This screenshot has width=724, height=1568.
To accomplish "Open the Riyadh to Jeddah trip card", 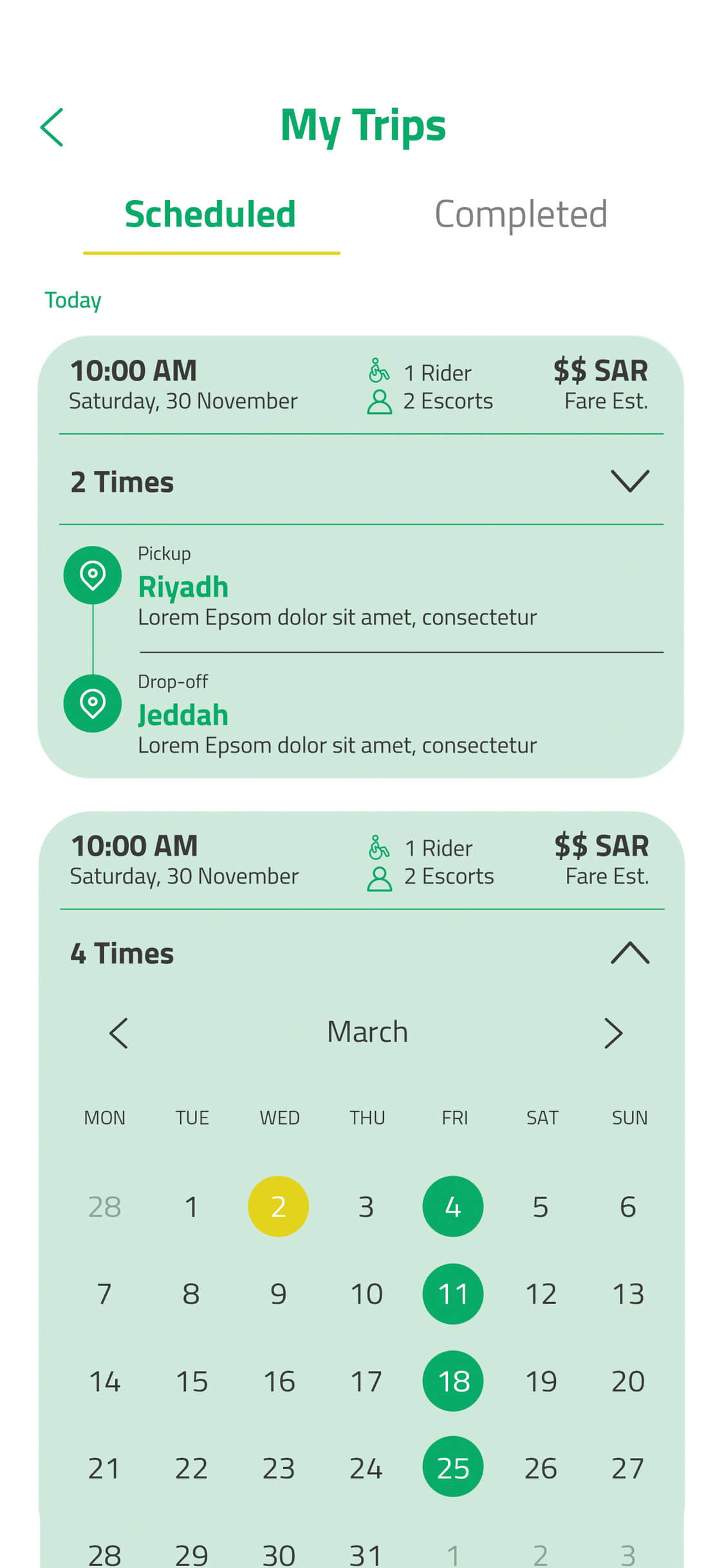I will (360, 650).
